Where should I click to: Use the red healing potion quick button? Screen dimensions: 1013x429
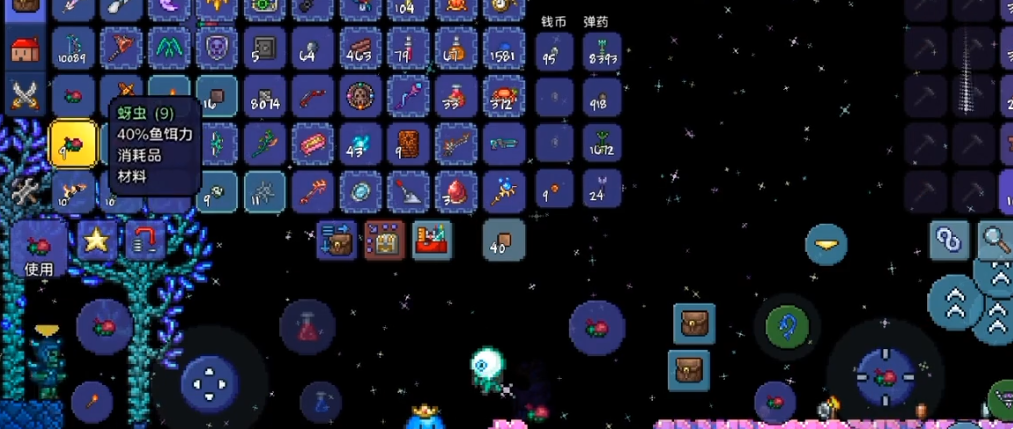click(307, 325)
